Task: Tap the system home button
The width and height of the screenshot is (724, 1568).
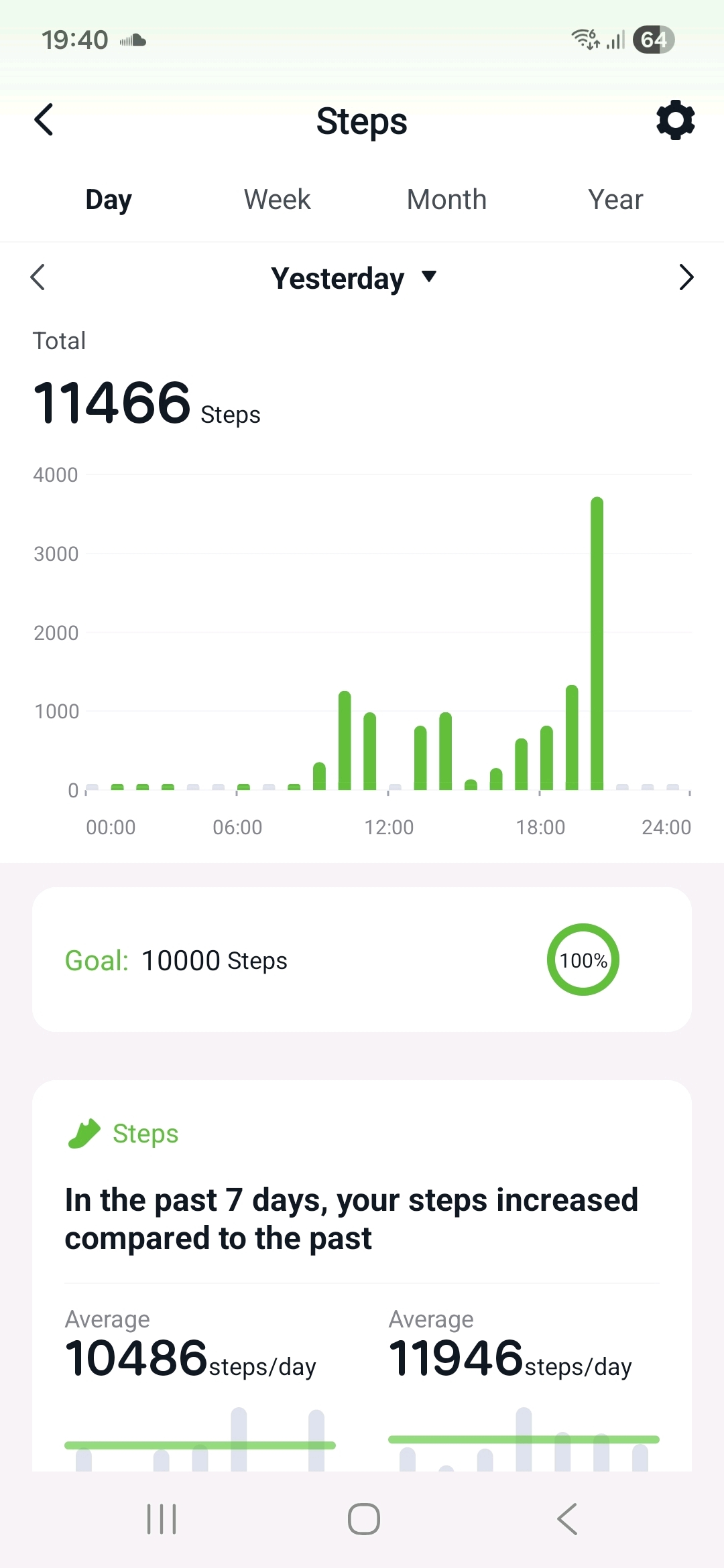Action: pos(363,1518)
